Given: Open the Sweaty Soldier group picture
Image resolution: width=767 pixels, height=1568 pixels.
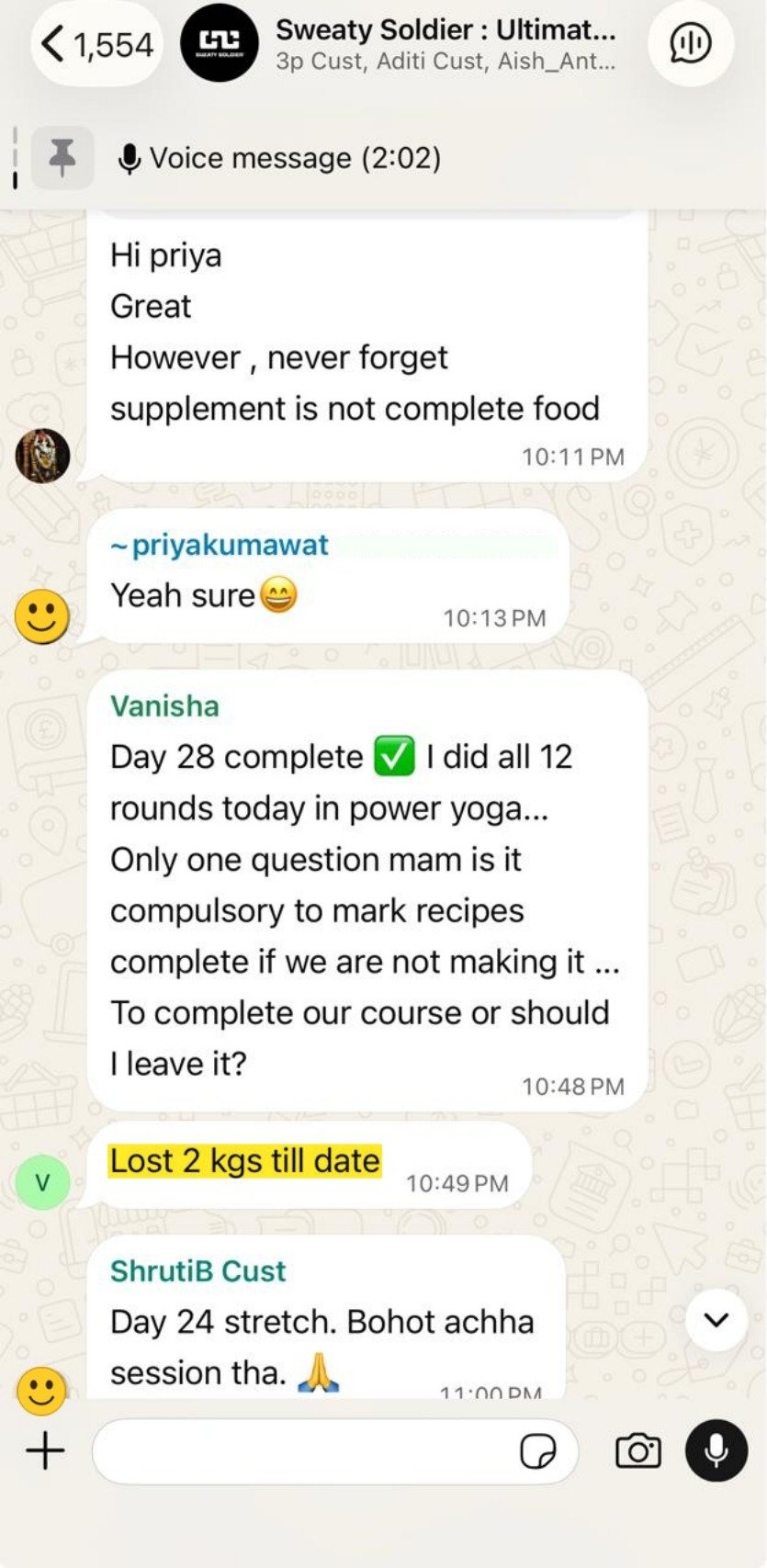Looking at the screenshot, I should click(x=220, y=43).
